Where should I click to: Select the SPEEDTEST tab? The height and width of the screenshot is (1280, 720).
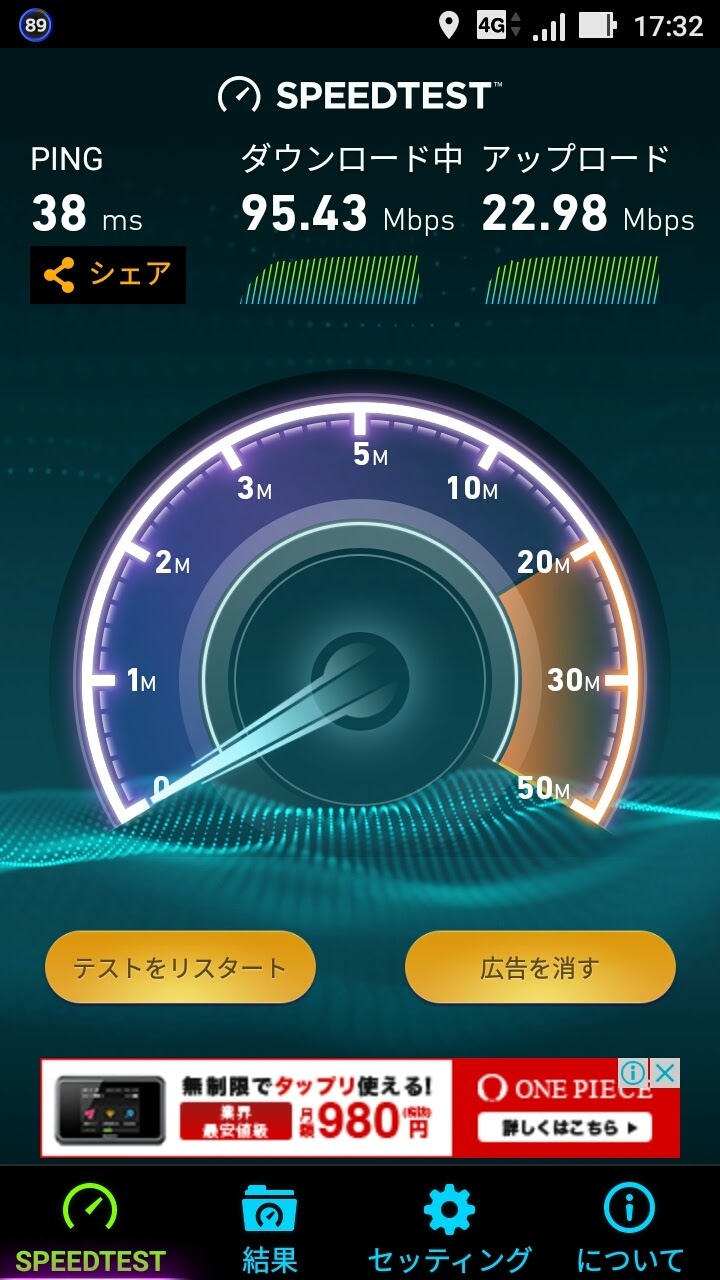coord(90,1226)
